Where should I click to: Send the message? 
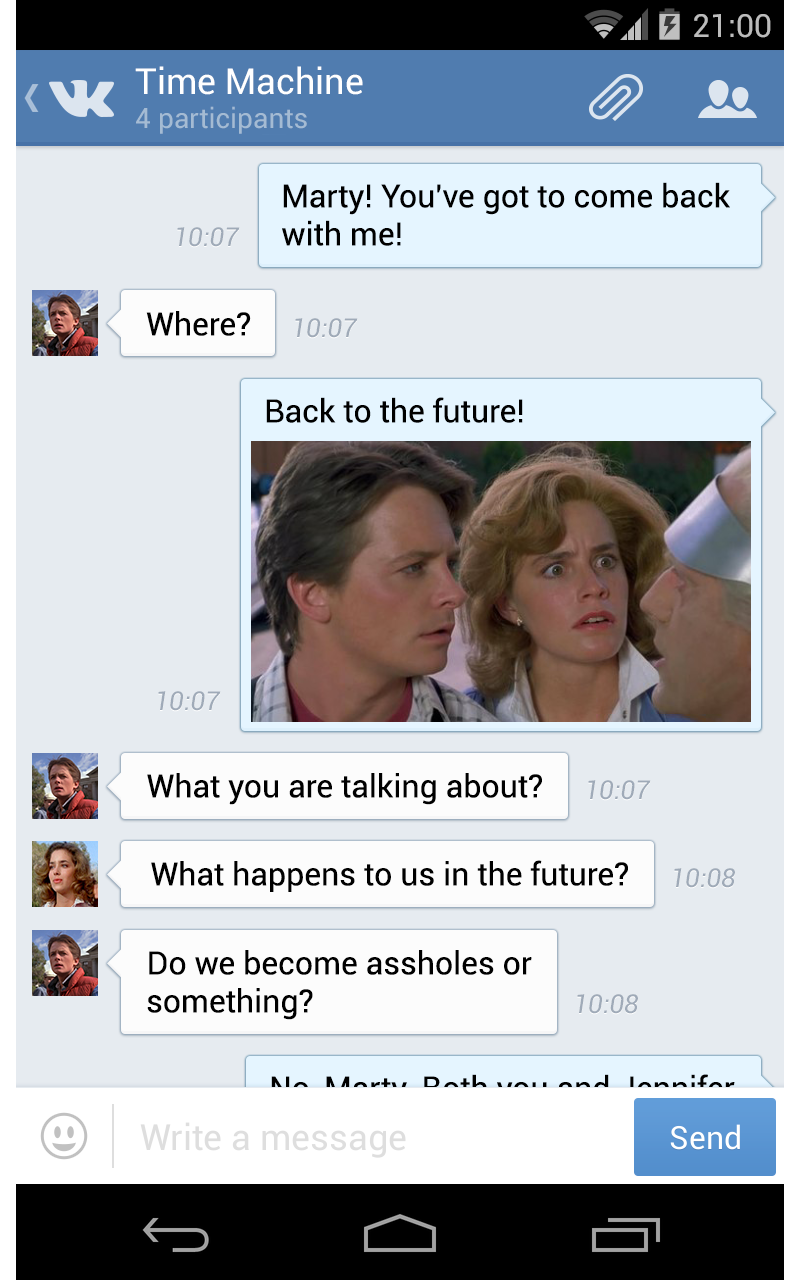coord(704,1137)
